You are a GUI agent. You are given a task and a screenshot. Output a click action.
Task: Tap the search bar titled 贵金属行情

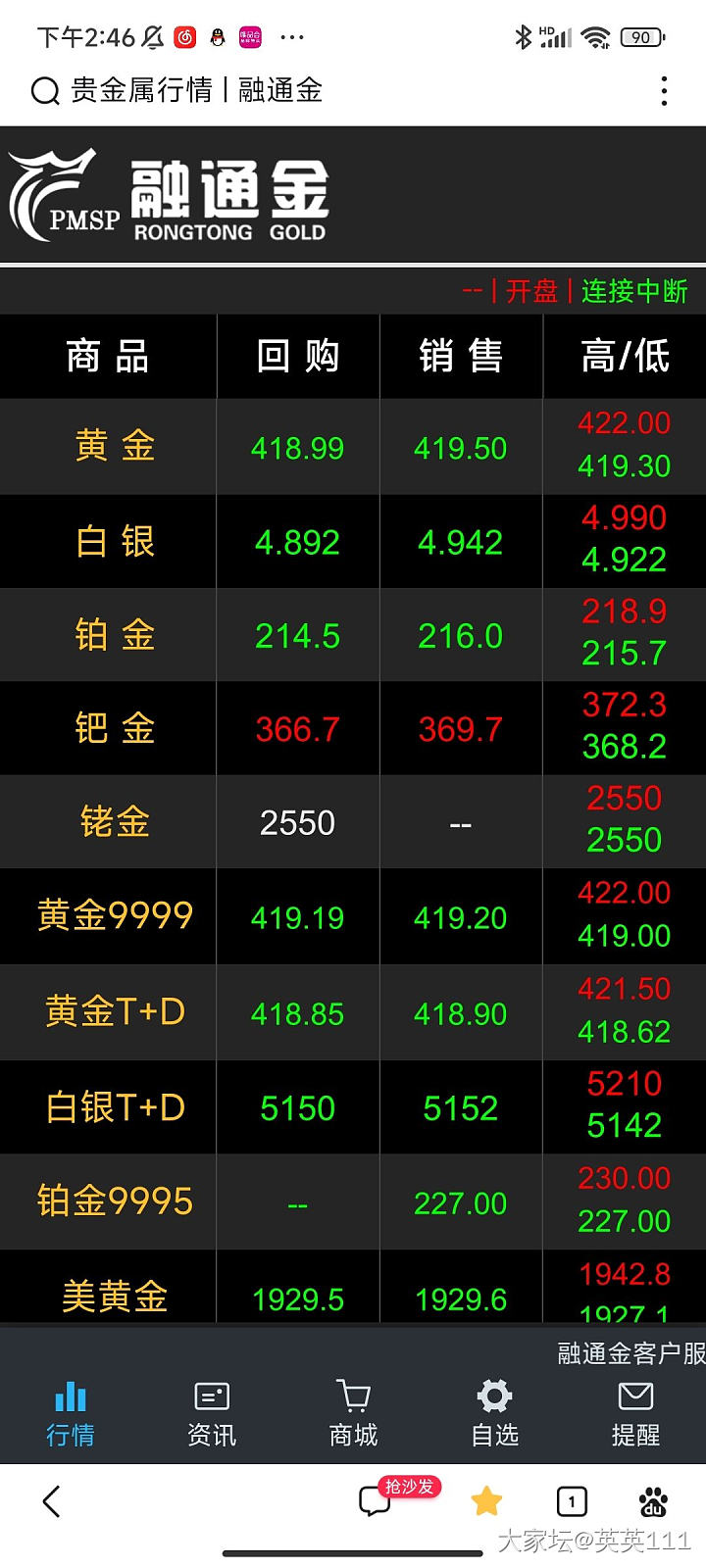click(x=196, y=91)
